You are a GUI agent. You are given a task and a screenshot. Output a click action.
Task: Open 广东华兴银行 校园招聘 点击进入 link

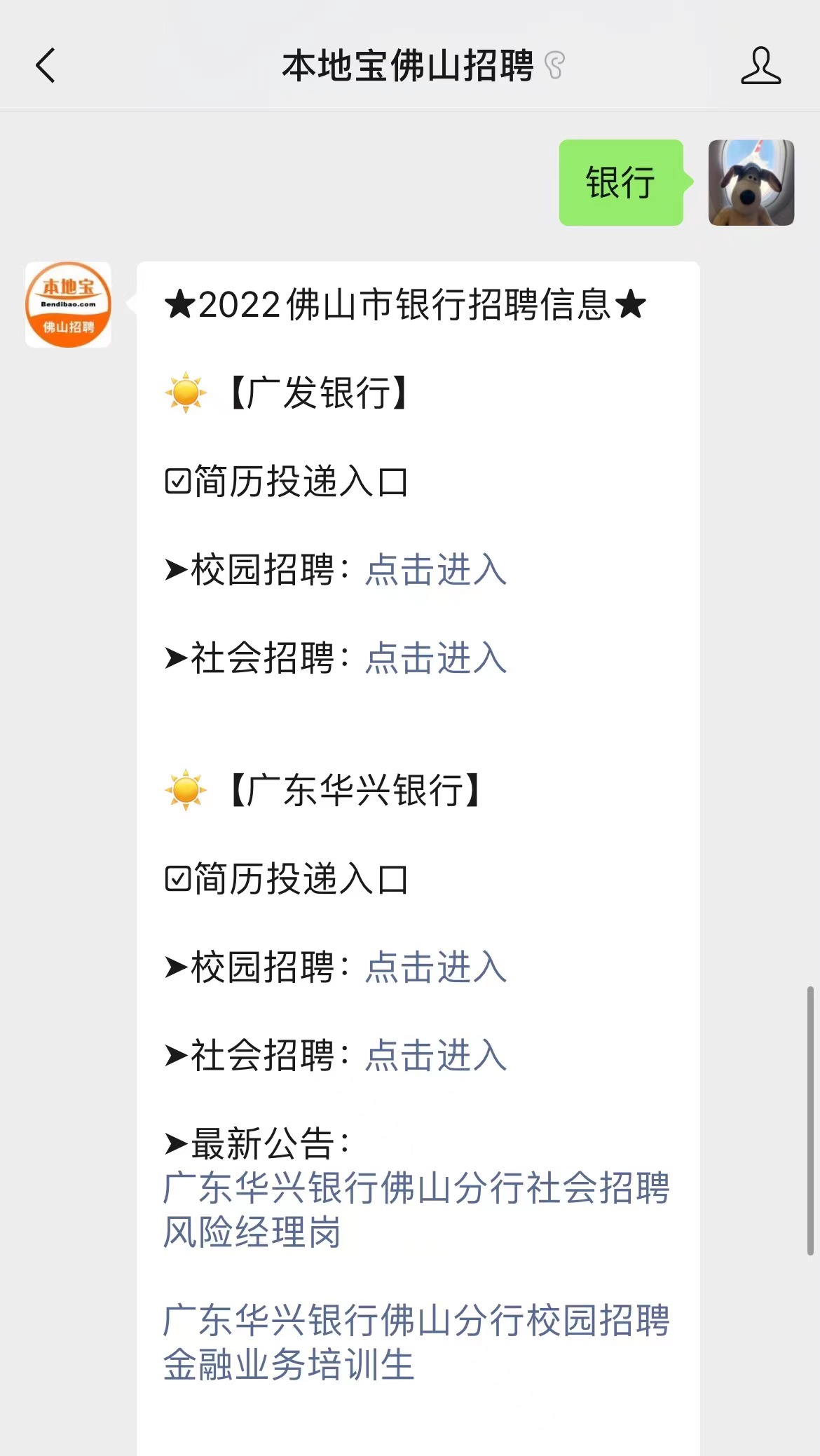(x=436, y=967)
